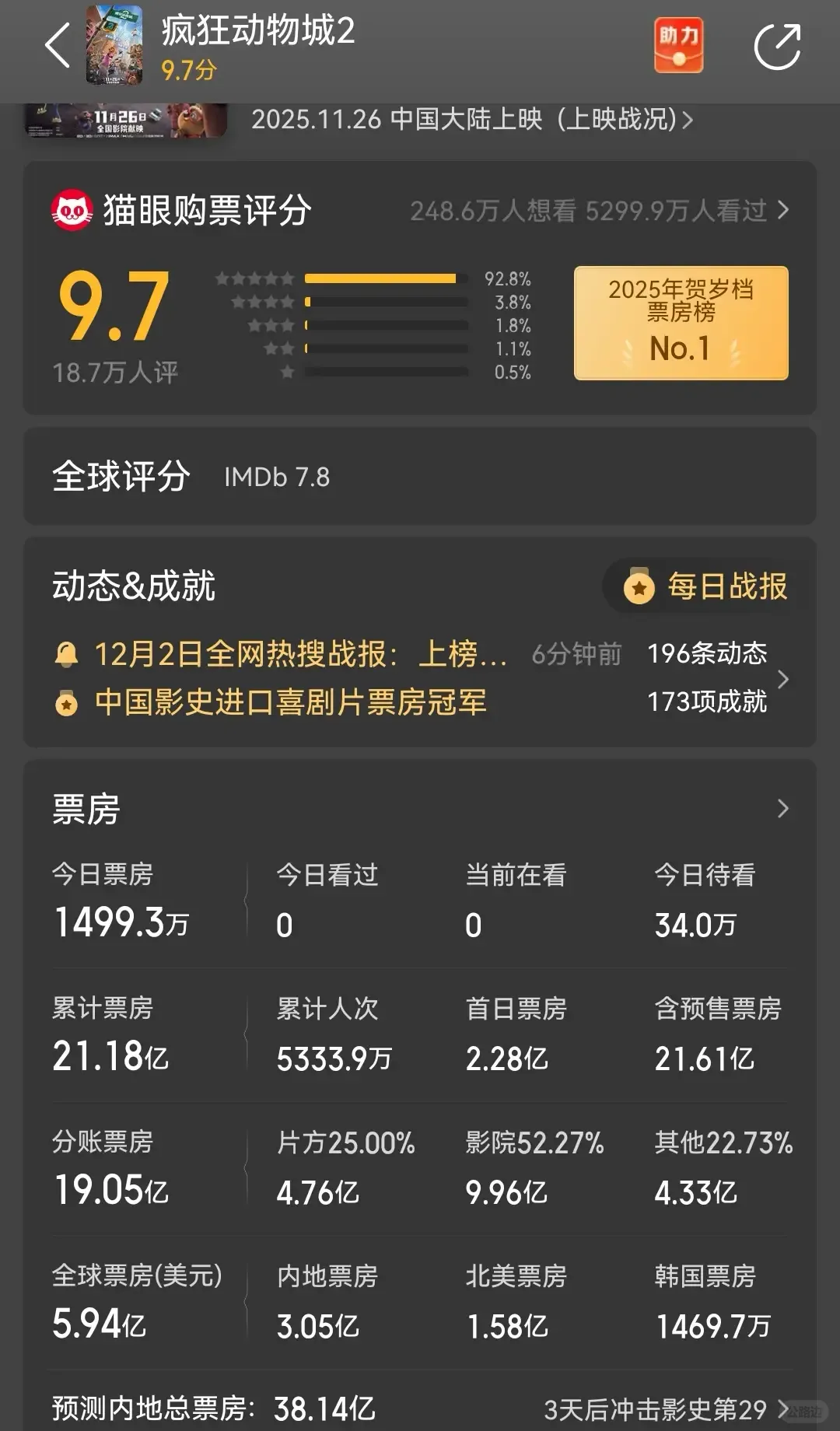Tap the 2025年贺岁档票房榜 No.1 badge
Image resolution: width=840 pixels, height=1431 pixels.
(x=681, y=322)
